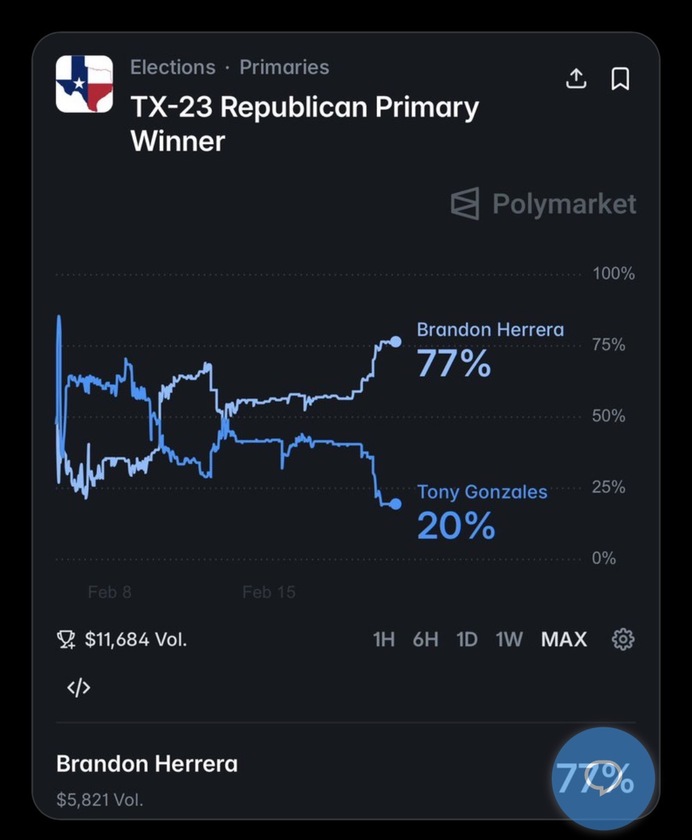This screenshot has width=692, height=840.
Task: Open the embed code icon
Action: tap(79, 687)
